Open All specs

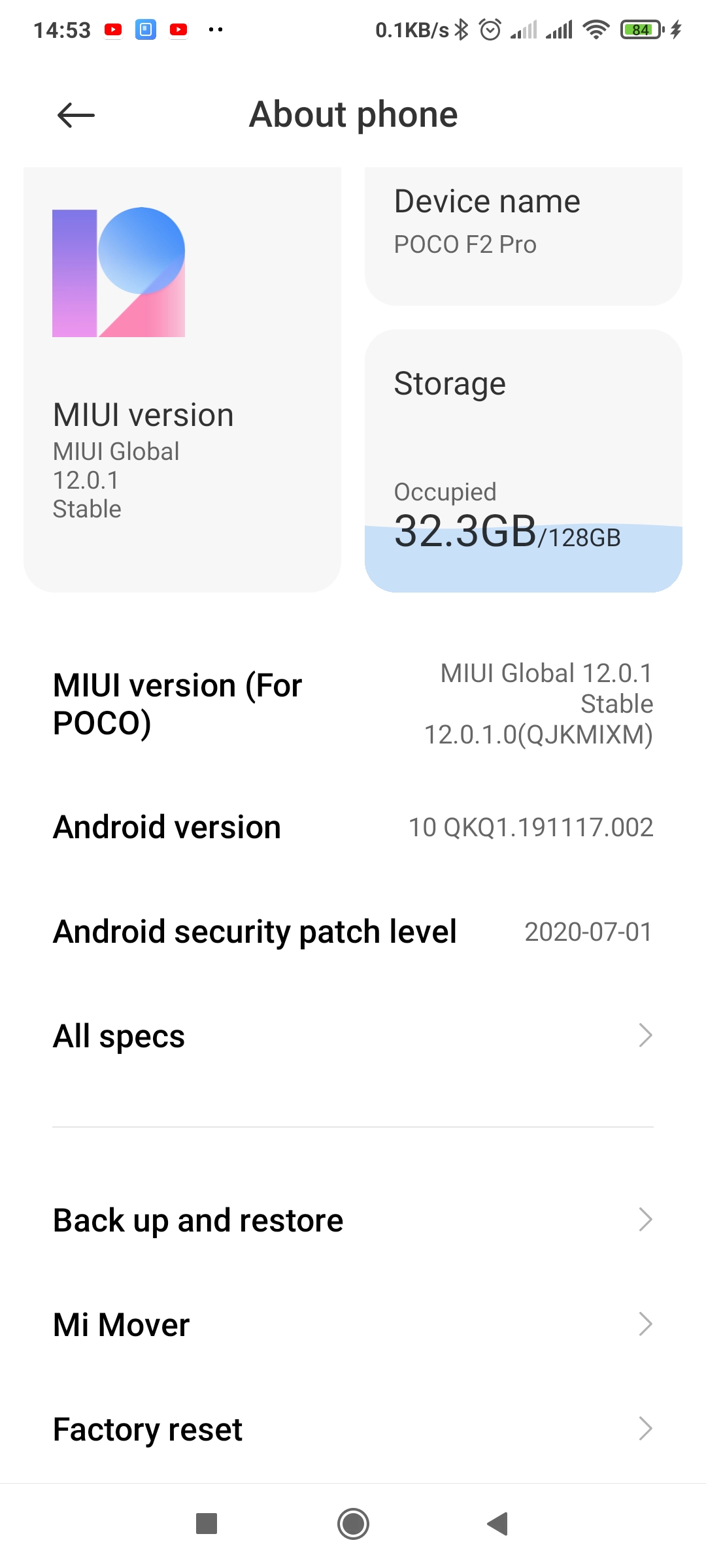pos(353,1036)
